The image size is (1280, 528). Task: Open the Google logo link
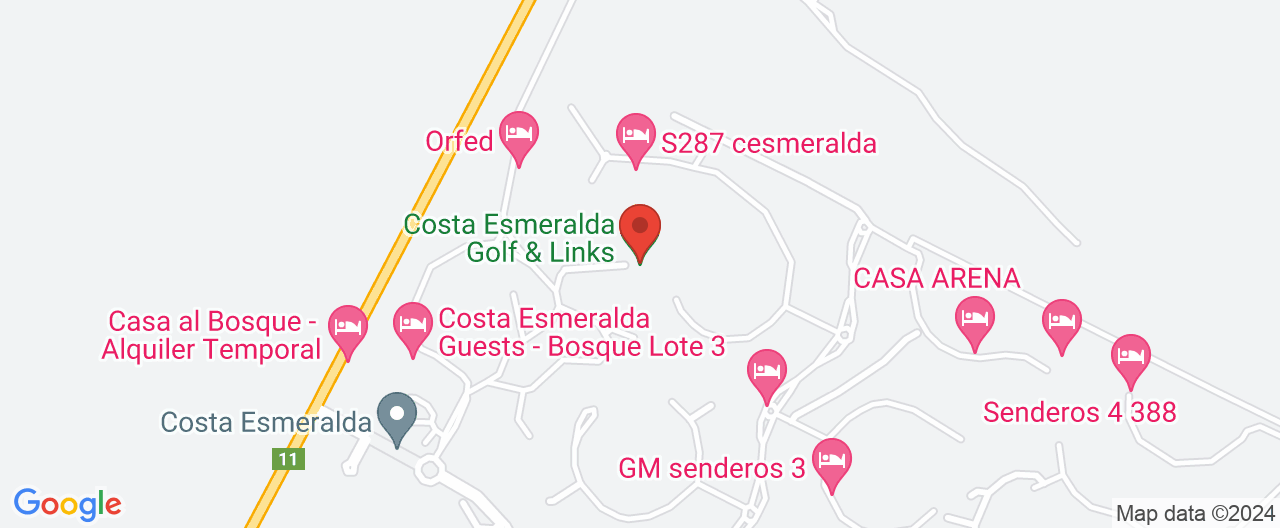tap(67, 503)
